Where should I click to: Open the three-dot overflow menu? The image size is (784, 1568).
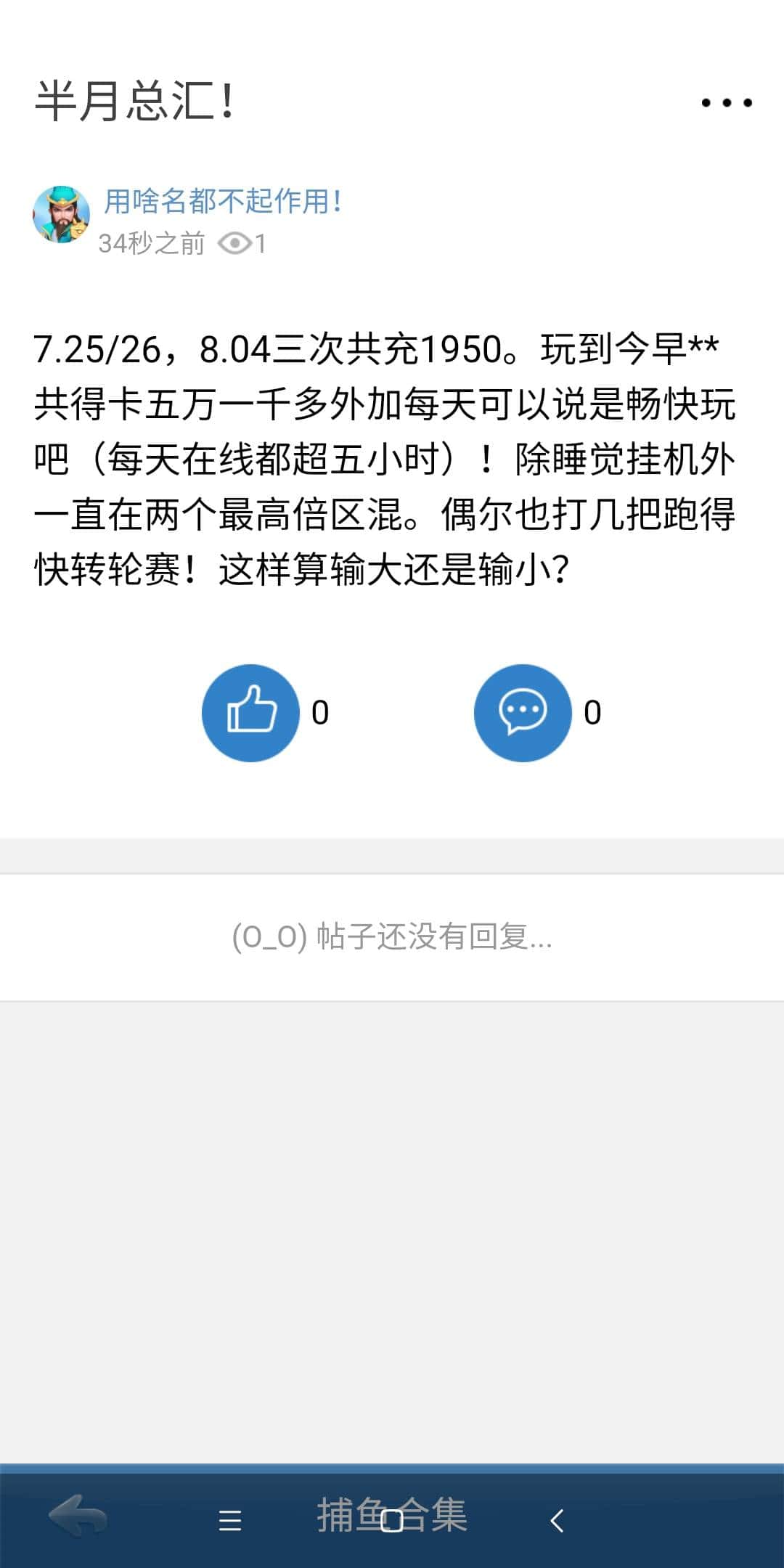coord(726,102)
